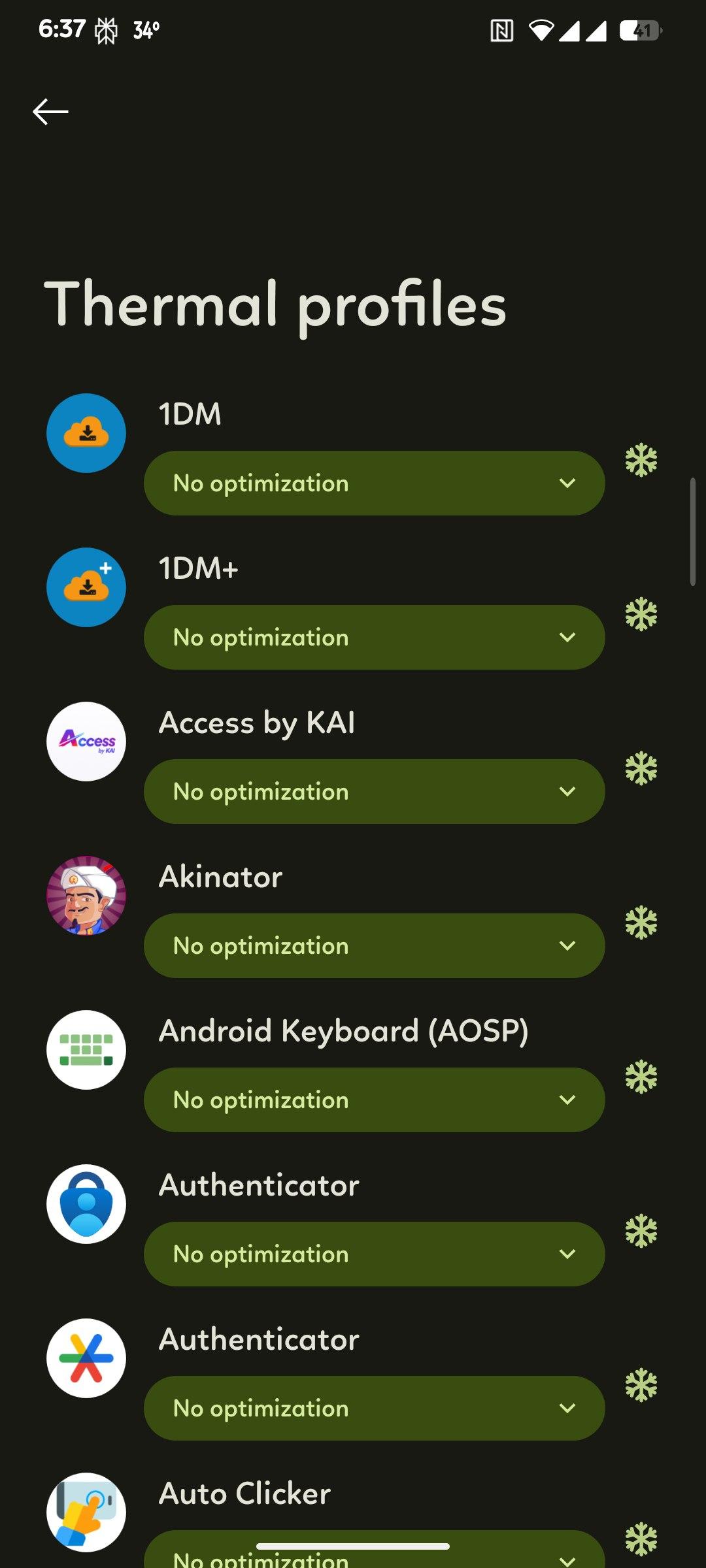Open dropdown for Android Keyboard (AOSP)
Image resolution: width=706 pixels, height=1568 pixels.
click(374, 1100)
